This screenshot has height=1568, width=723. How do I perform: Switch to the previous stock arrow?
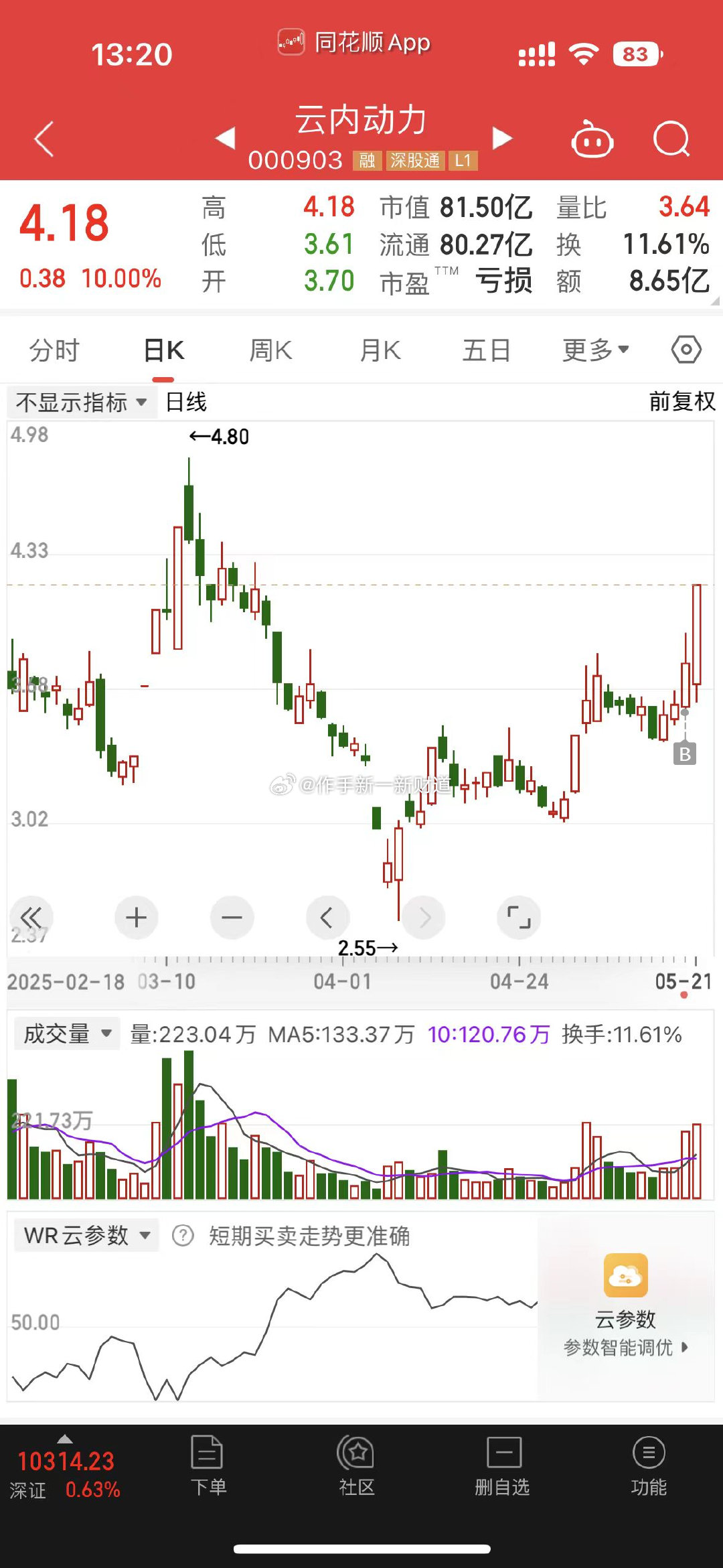226,138
